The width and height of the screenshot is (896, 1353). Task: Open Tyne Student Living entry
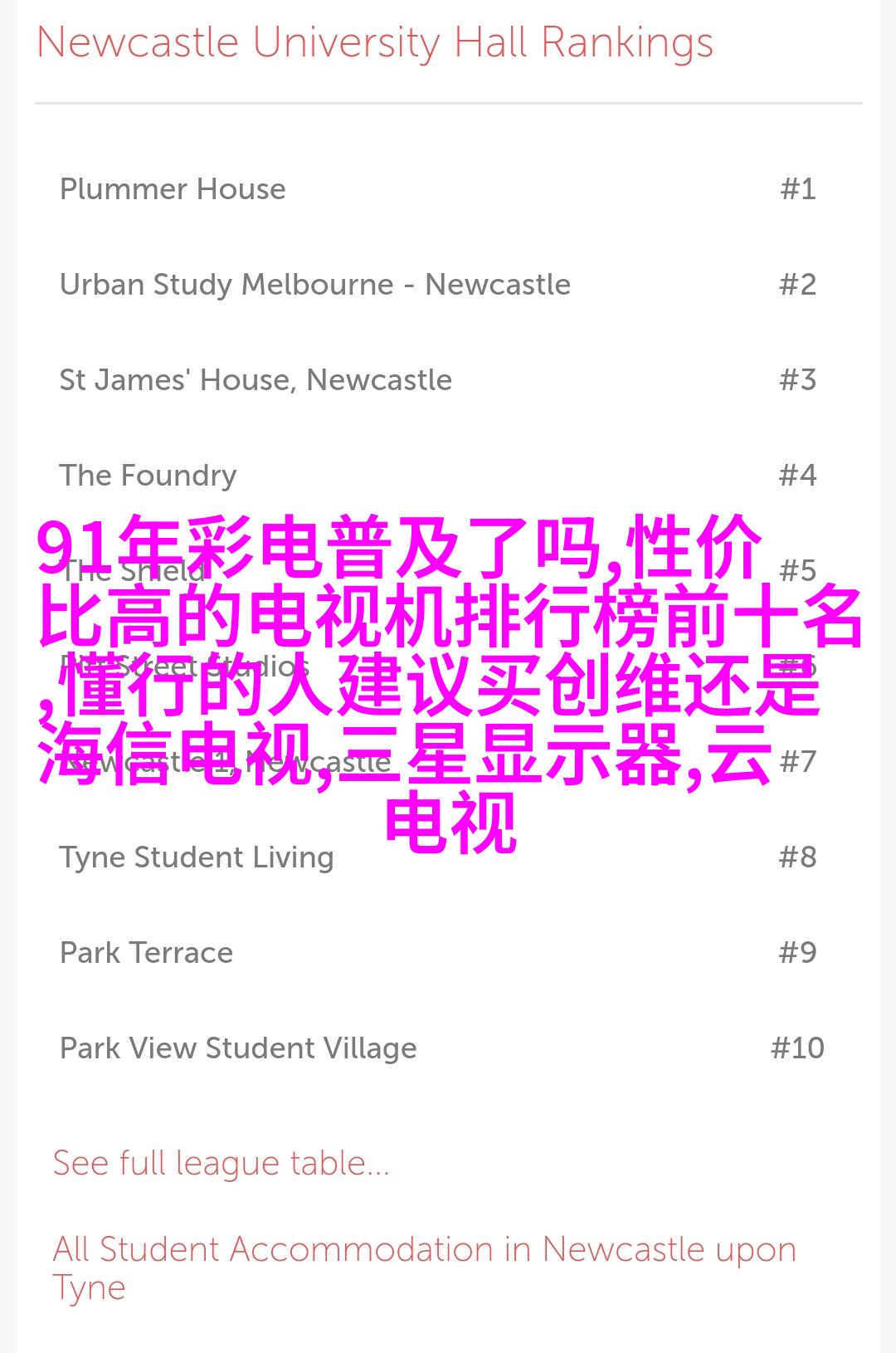point(197,857)
